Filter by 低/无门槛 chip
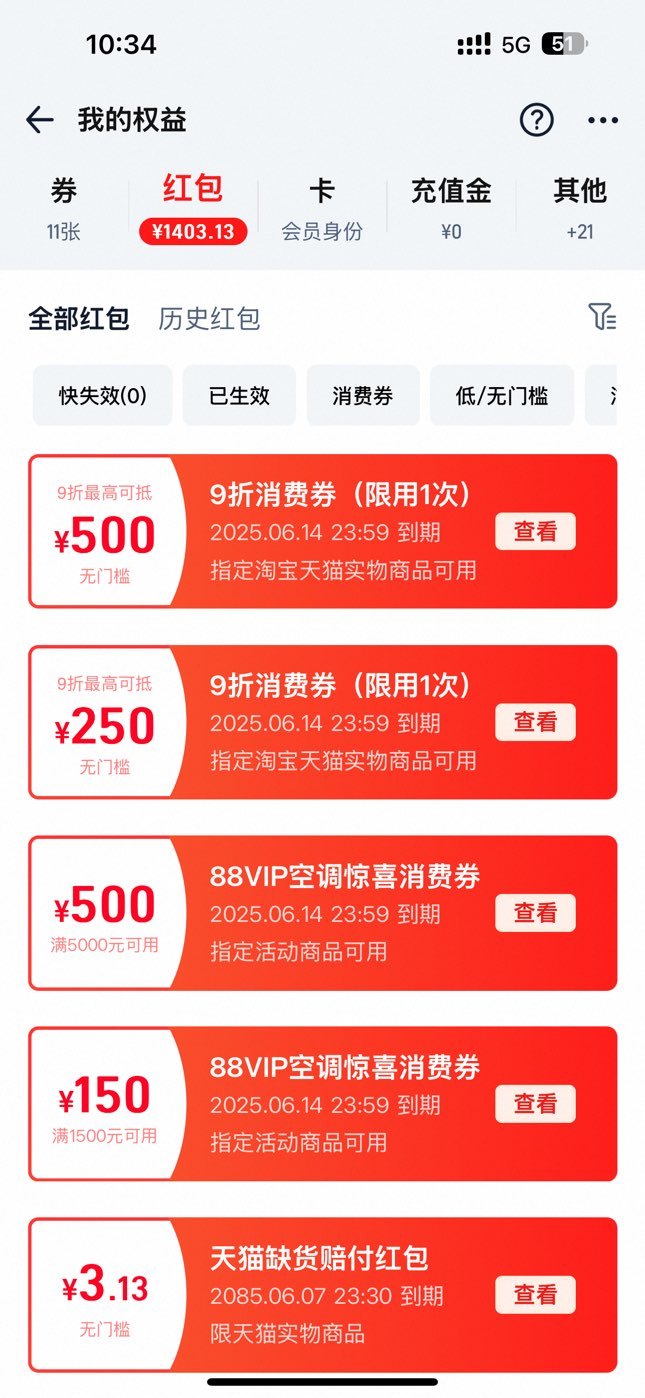The width and height of the screenshot is (645, 1398). (x=502, y=395)
